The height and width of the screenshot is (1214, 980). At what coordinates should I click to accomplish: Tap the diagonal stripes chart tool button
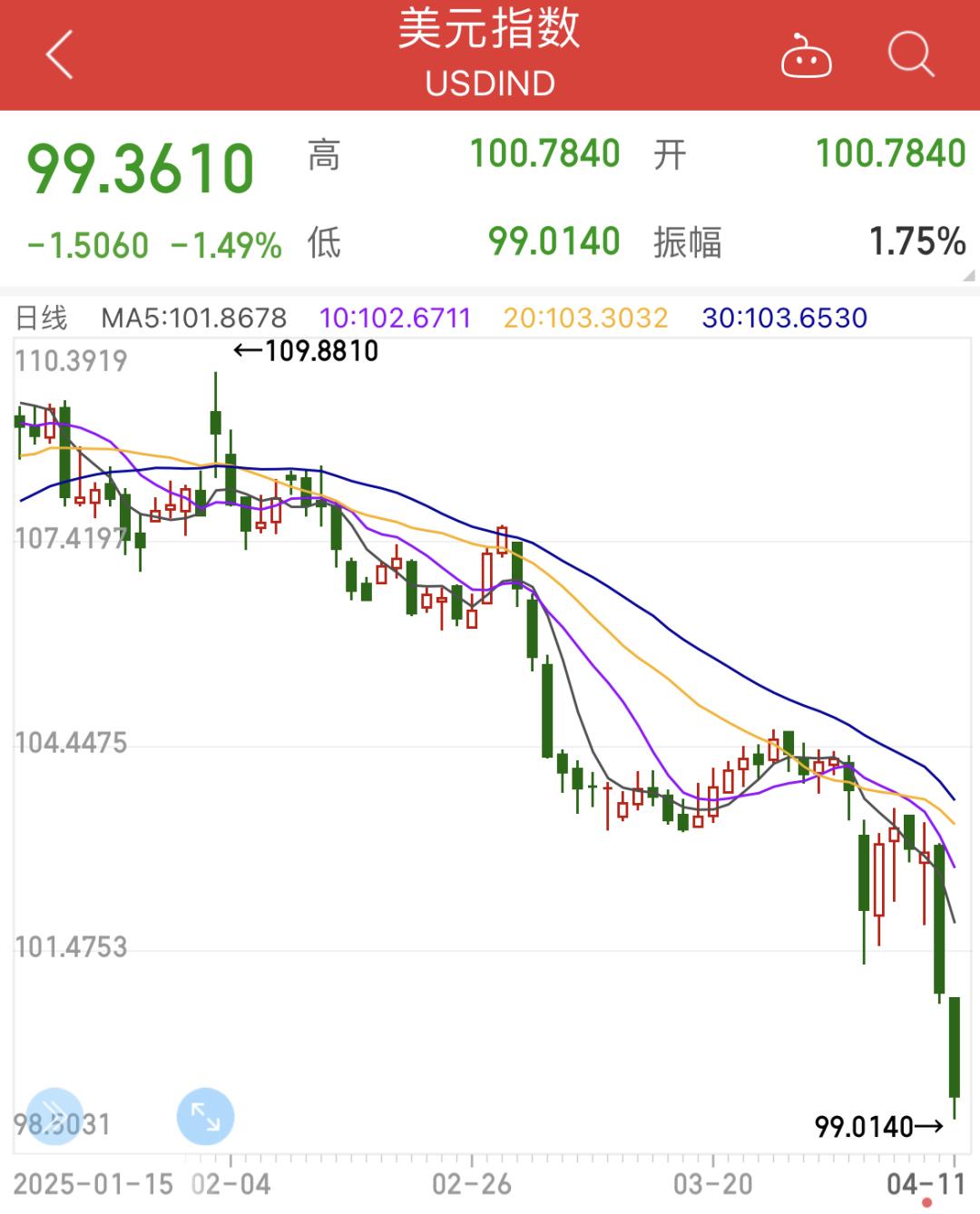coord(55,1116)
